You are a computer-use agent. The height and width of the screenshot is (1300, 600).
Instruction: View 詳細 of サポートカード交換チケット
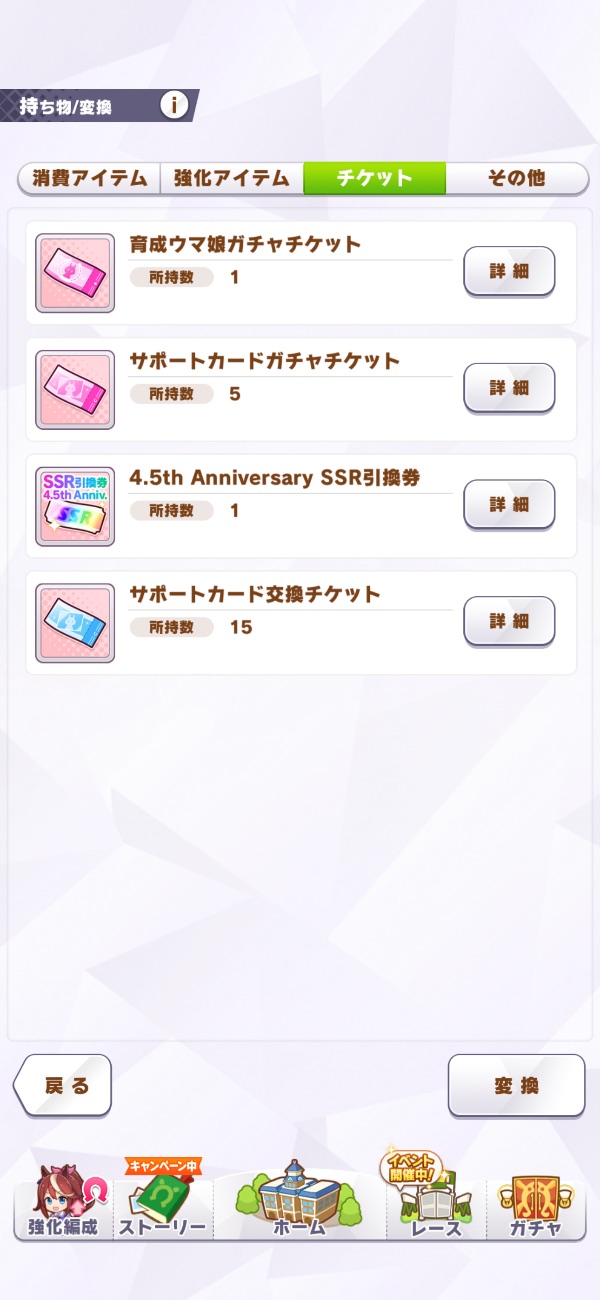point(509,621)
